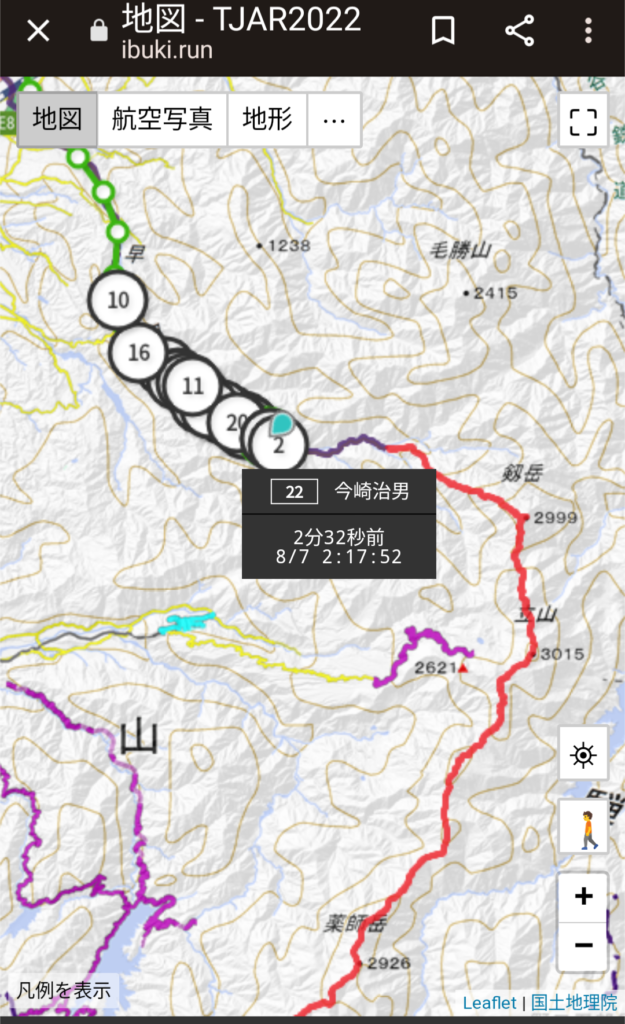Toggle the brightness sun button
This screenshot has height=1024, width=625.
583,755
